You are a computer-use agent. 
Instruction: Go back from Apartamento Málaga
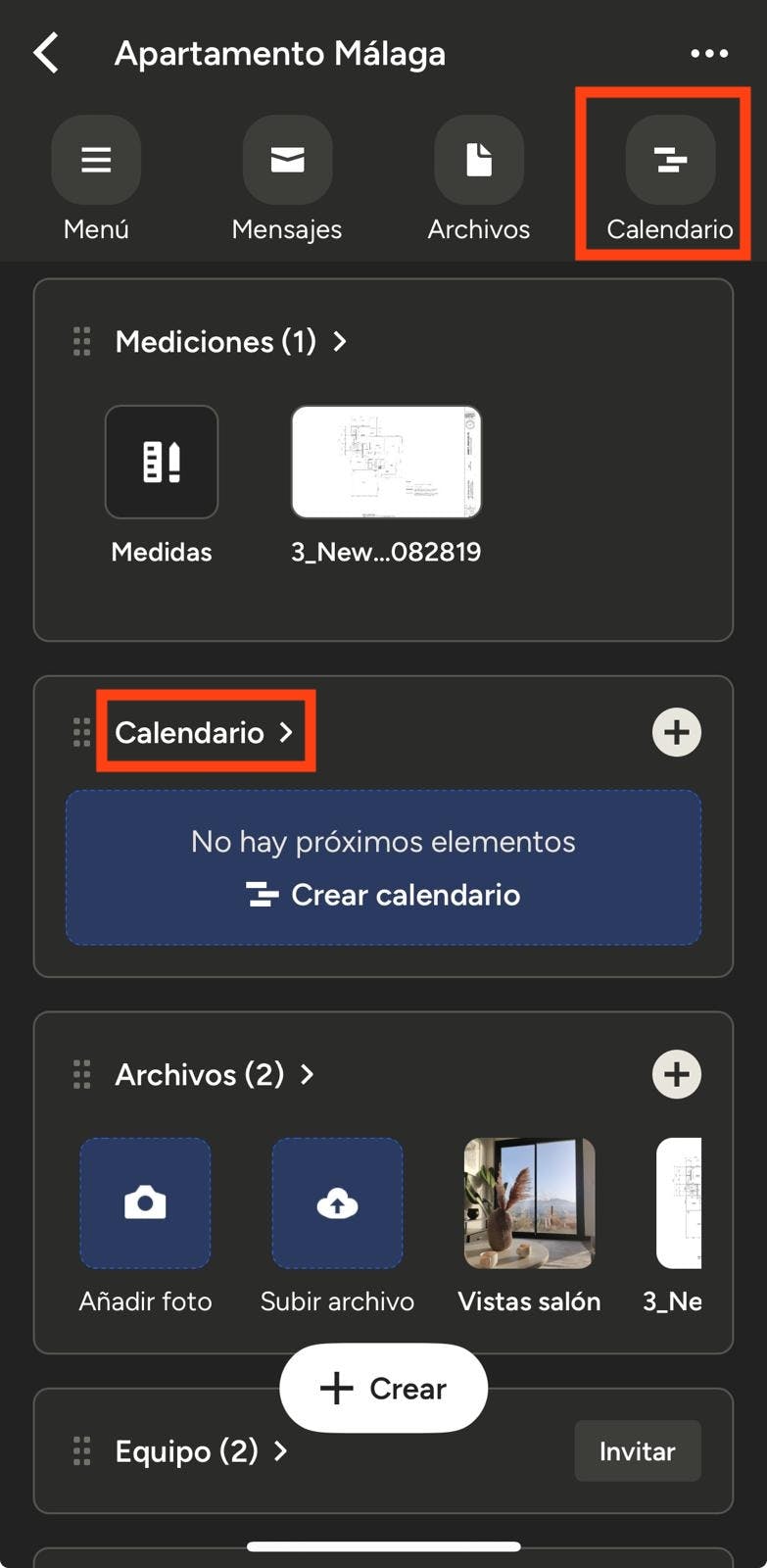click(46, 53)
